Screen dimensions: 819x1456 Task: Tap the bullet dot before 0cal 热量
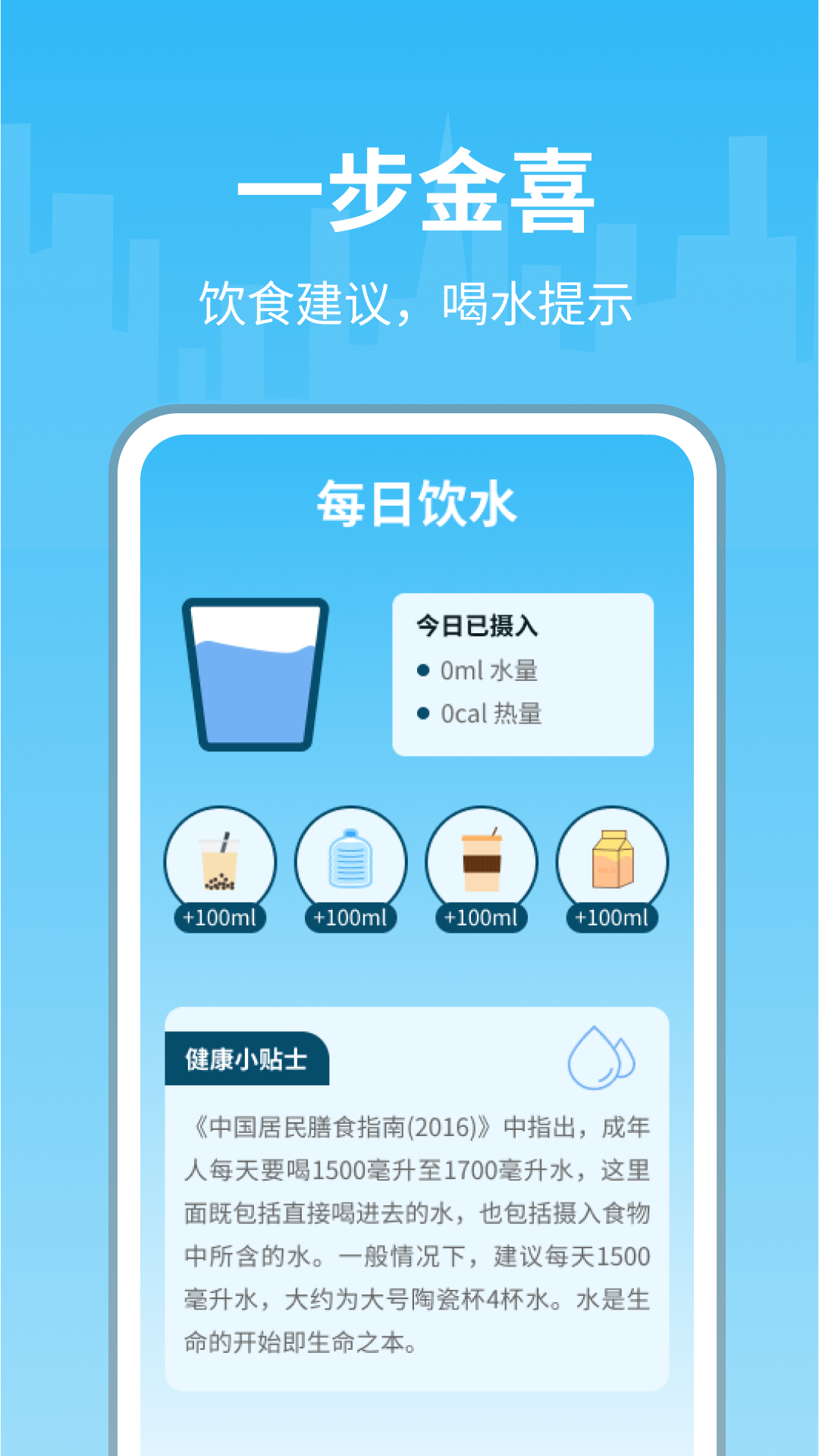coord(424,714)
